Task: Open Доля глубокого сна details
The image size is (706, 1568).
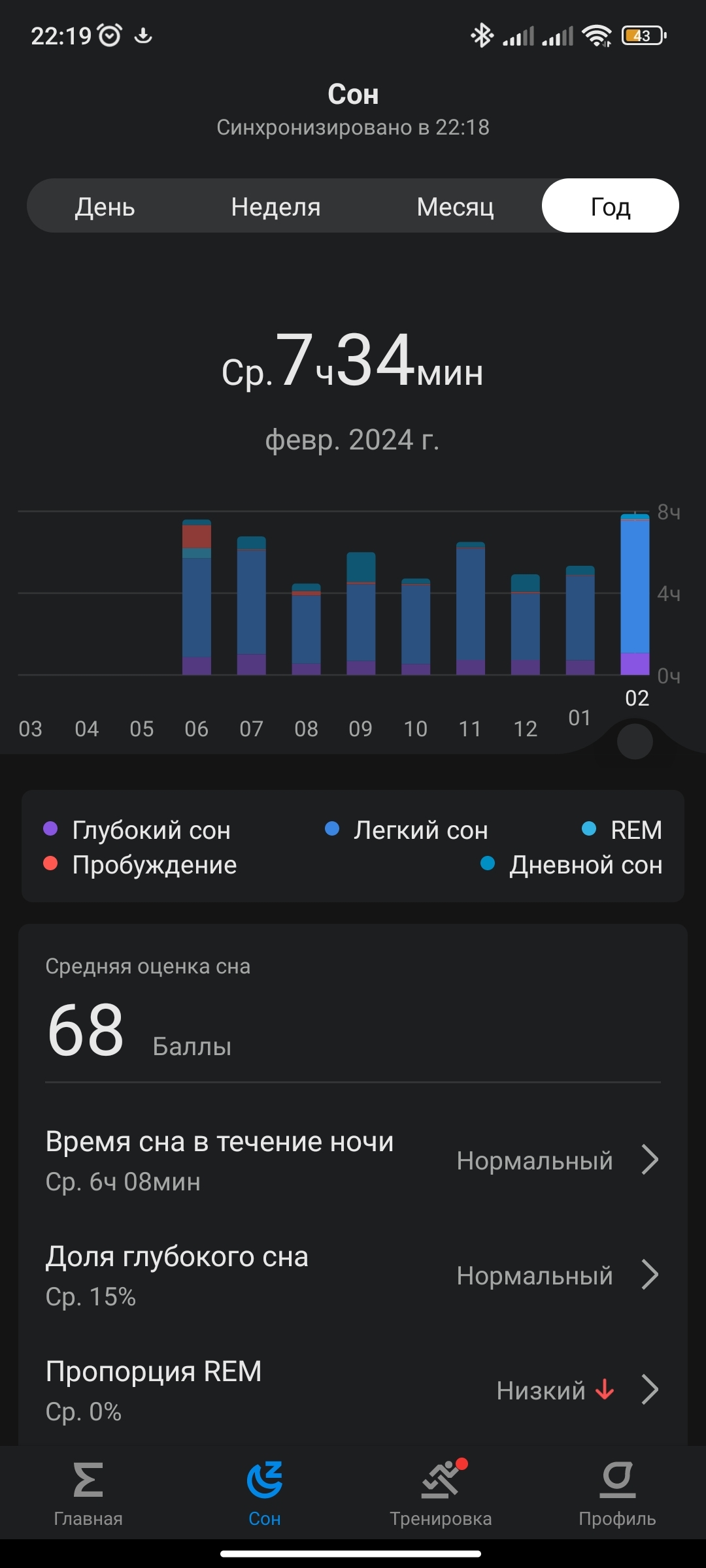Action: point(353,1275)
